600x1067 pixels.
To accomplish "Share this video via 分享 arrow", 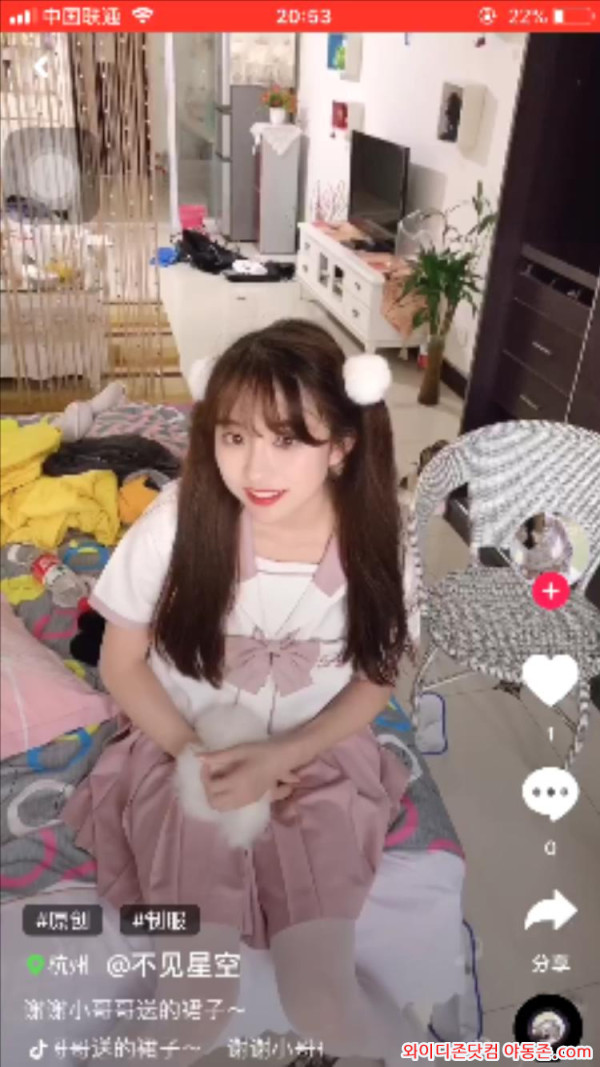I will [x=550, y=911].
